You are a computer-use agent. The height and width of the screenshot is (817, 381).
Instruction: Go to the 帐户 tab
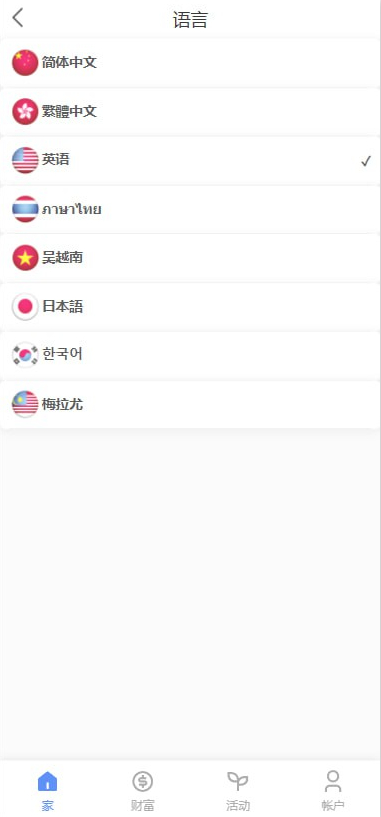coord(333,790)
